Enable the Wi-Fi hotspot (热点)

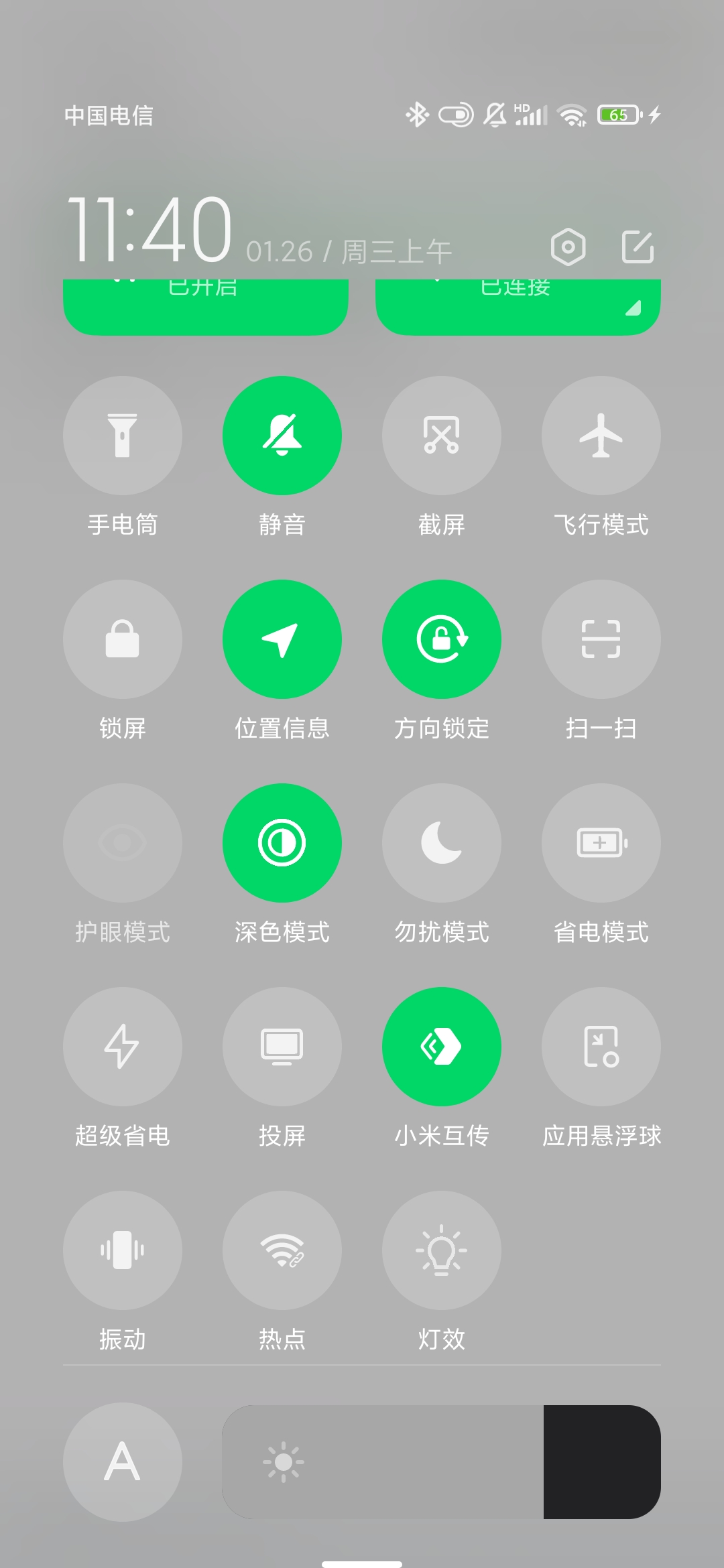pos(282,1250)
